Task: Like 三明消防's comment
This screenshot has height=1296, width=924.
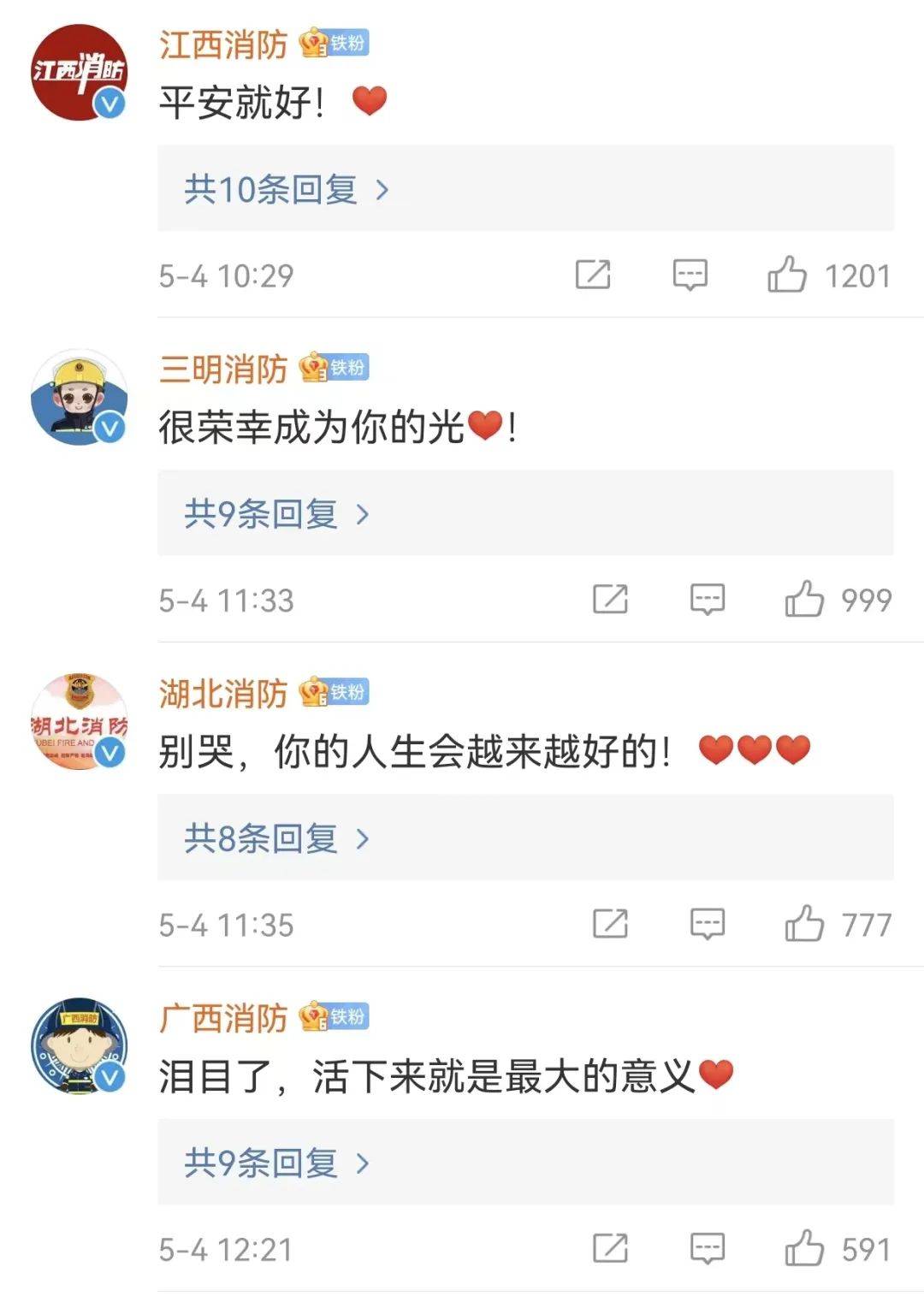Action: [804, 599]
